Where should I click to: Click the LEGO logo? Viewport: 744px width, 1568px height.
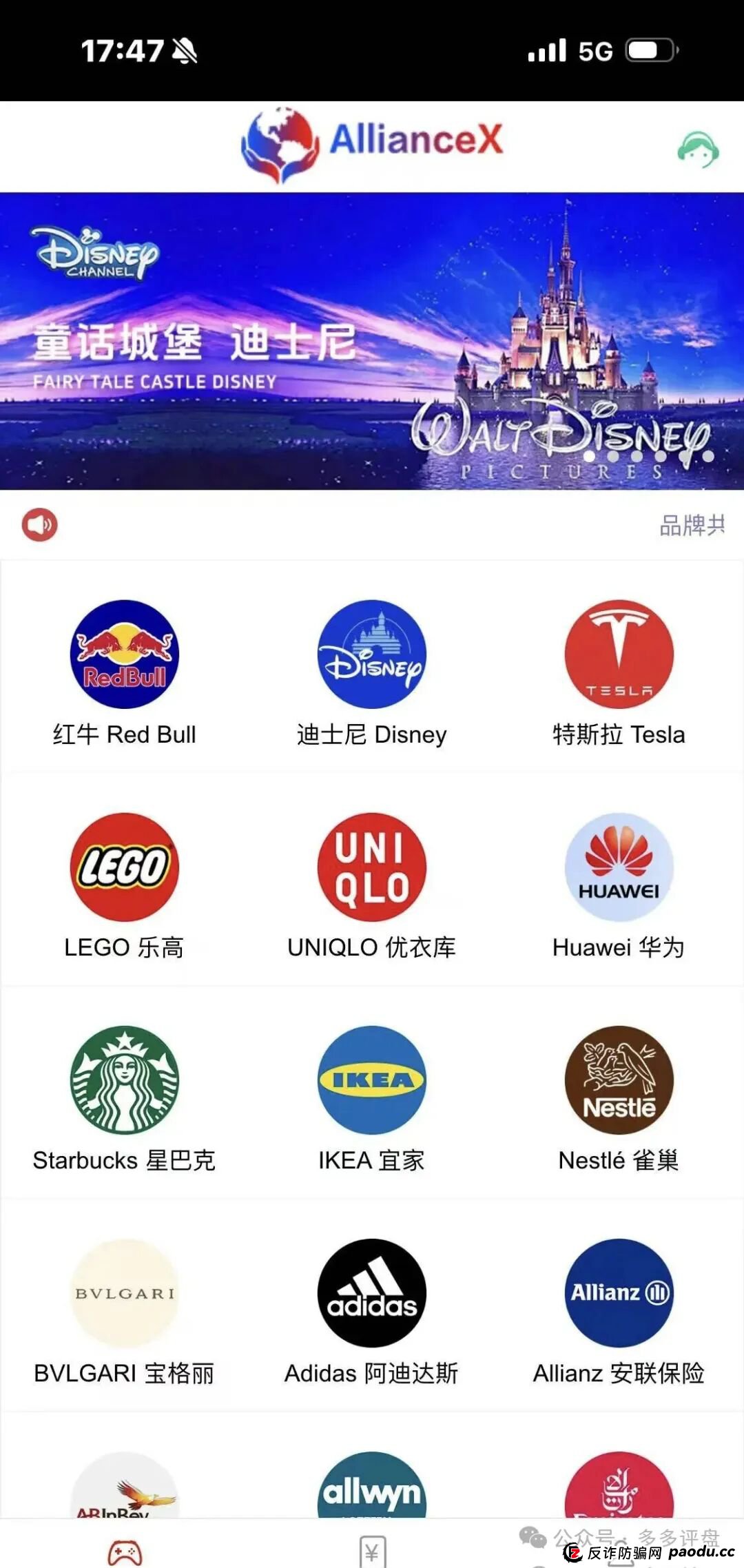click(124, 867)
